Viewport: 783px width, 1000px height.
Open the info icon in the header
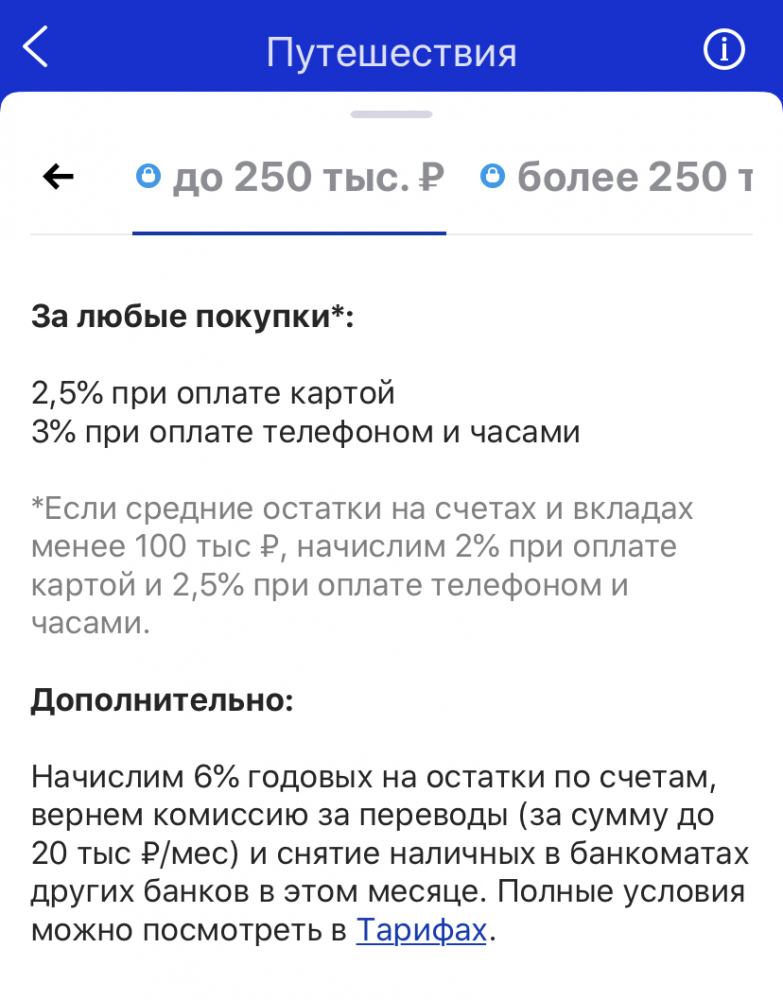(724, 50)
